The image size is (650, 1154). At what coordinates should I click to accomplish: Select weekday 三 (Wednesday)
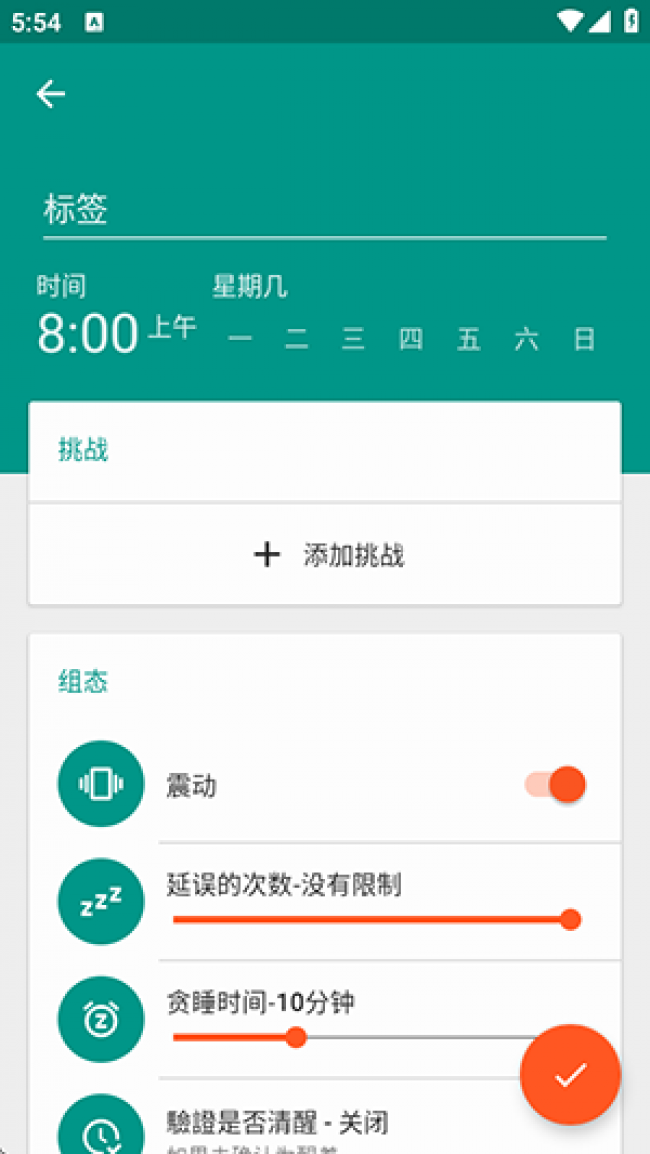(x=353, y=339)
